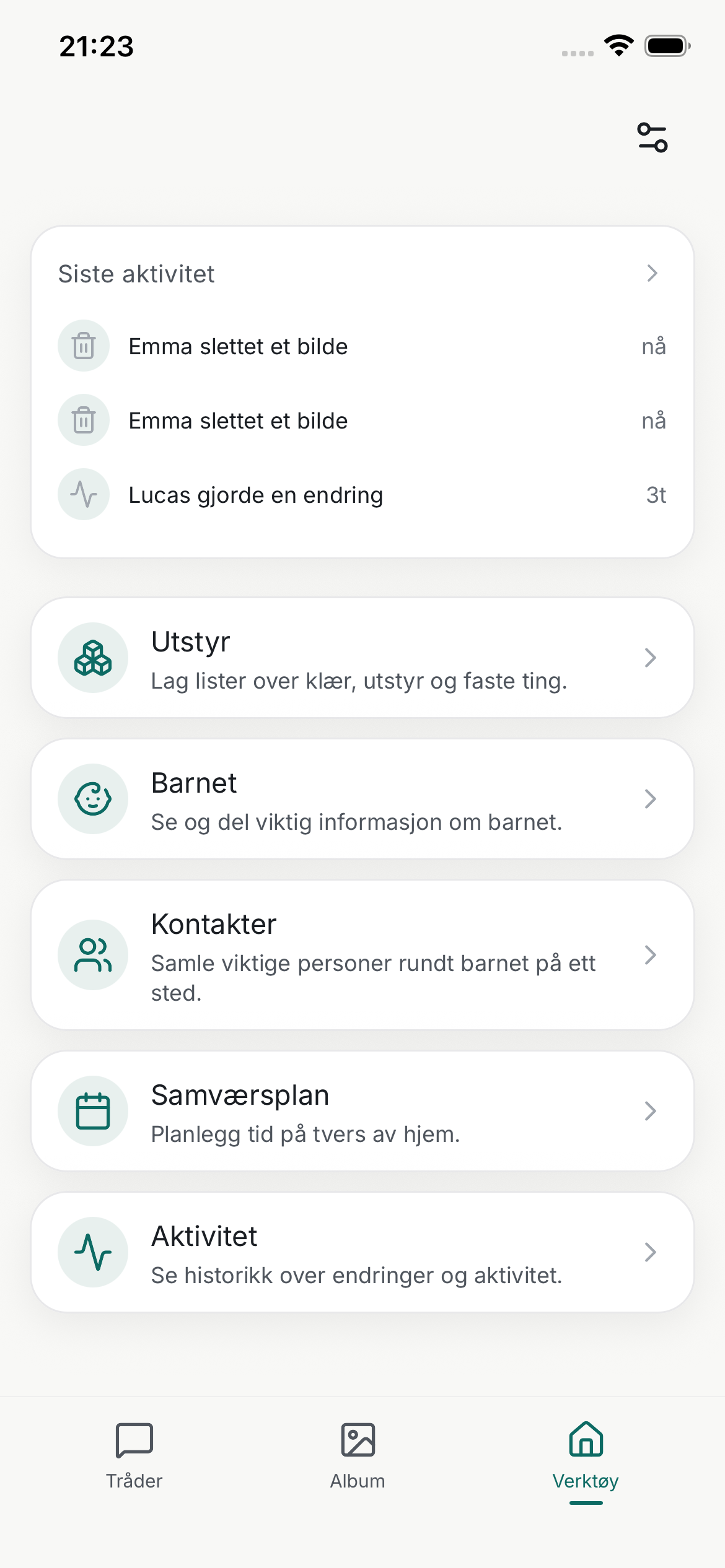725x1568 pixels.
Task: Click the Barnet baby face icon
Action: (92, 799)
